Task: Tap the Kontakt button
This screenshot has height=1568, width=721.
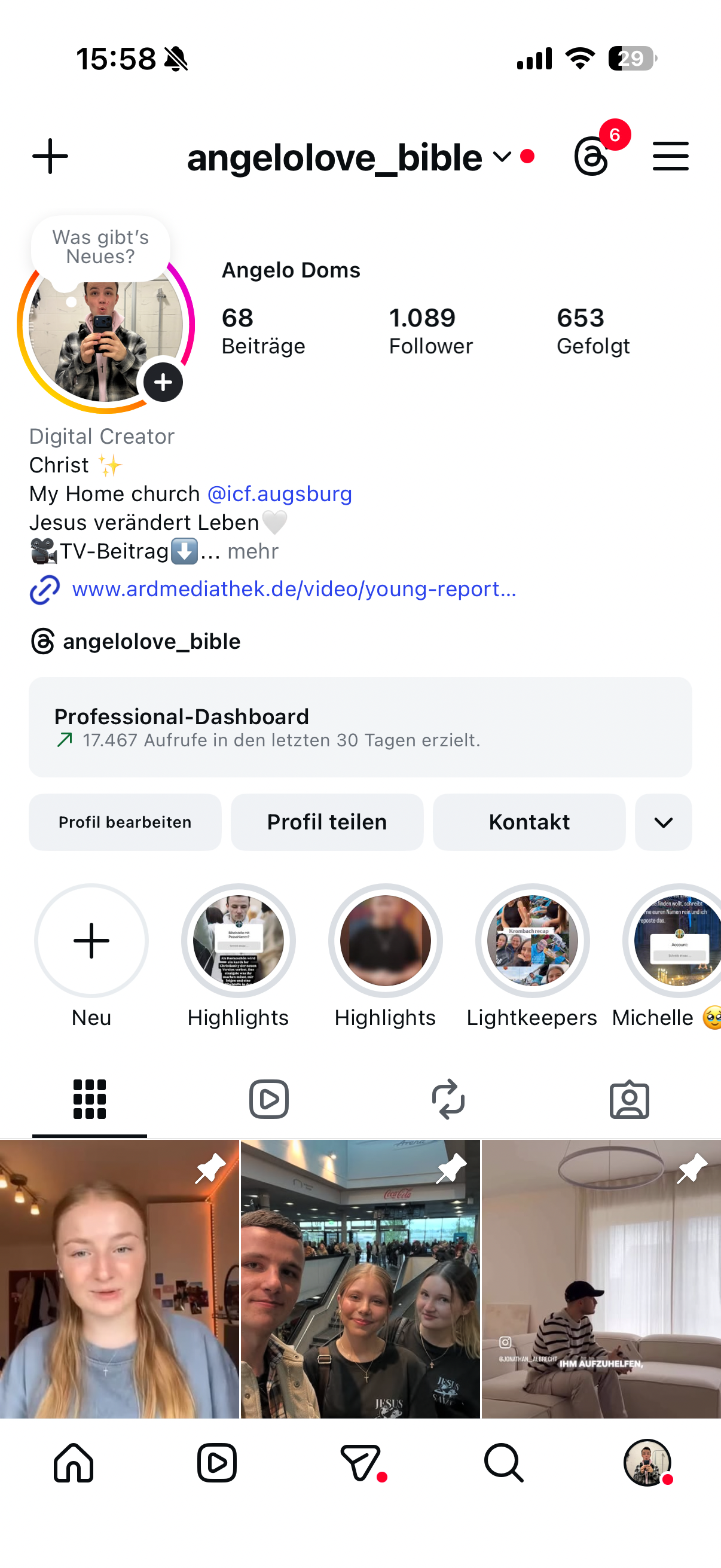Action: point(528,822)
